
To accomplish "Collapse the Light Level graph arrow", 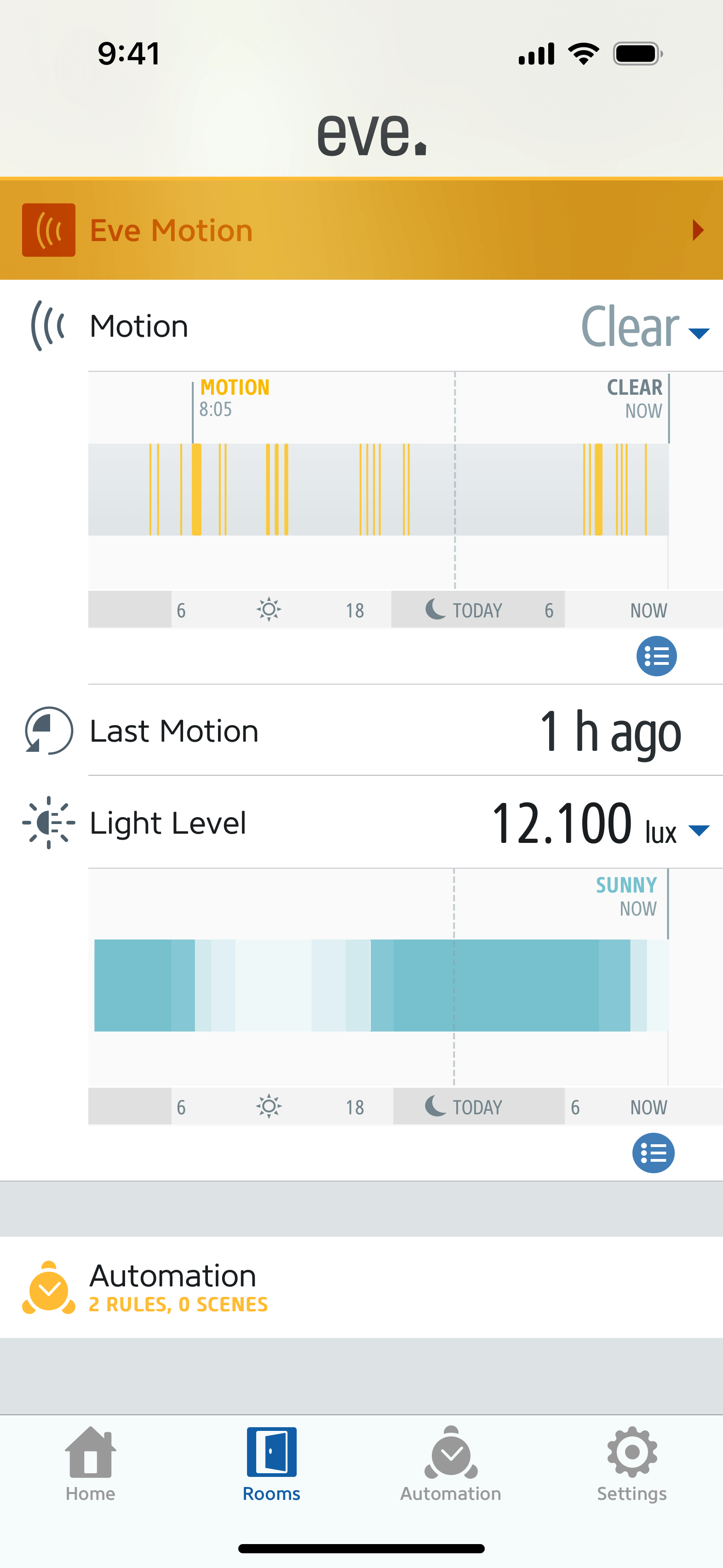I will pyautogui.click(x=699, y=830).
